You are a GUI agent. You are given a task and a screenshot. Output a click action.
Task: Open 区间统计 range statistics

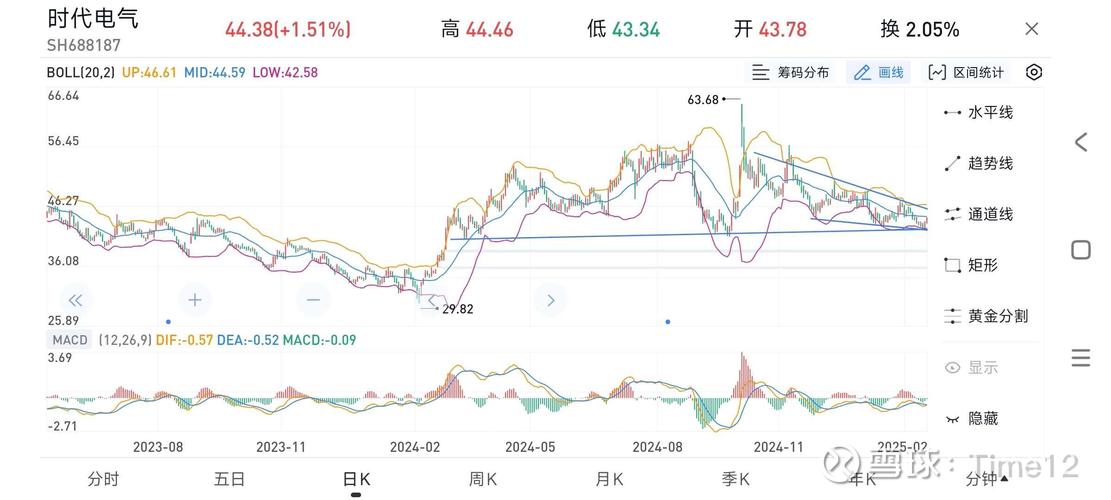tap(966, 72)
